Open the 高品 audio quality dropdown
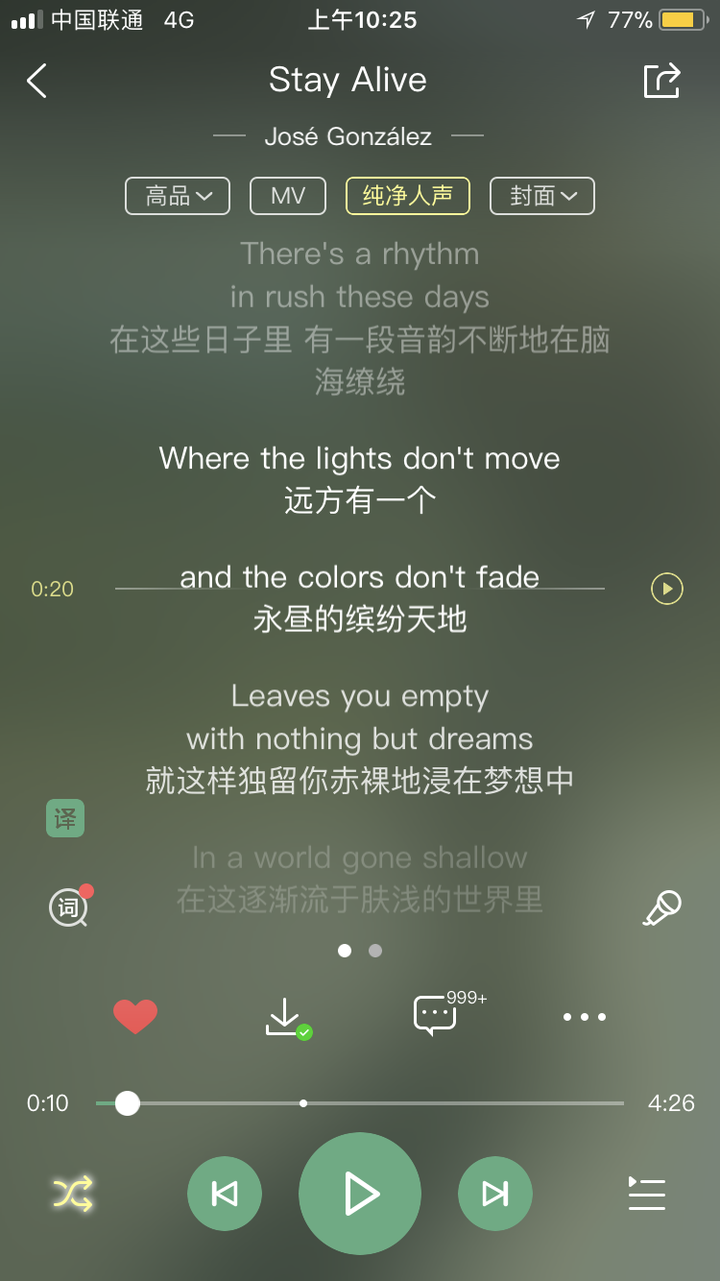Screen dimensions: 720x1281 [177, 196]
